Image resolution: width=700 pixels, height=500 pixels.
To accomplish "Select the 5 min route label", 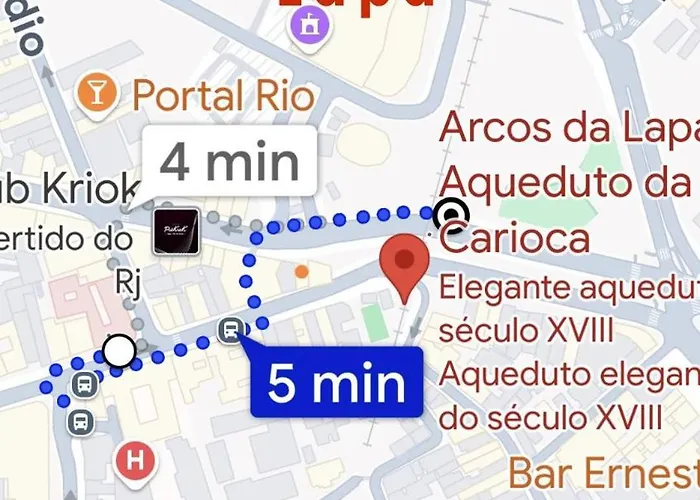I will [x=336, y=384].
